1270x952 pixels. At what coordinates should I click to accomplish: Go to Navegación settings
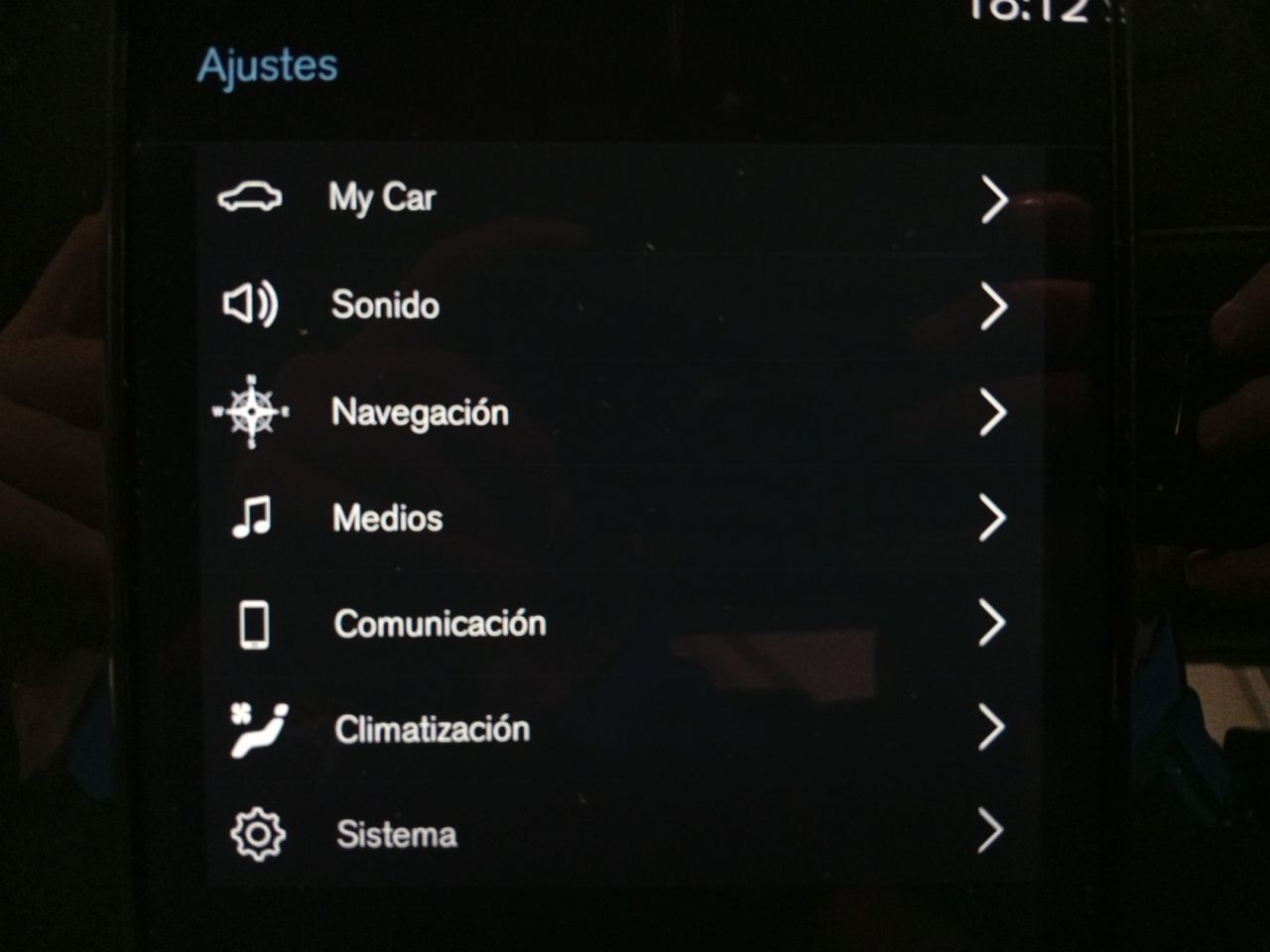click(420, 412)
